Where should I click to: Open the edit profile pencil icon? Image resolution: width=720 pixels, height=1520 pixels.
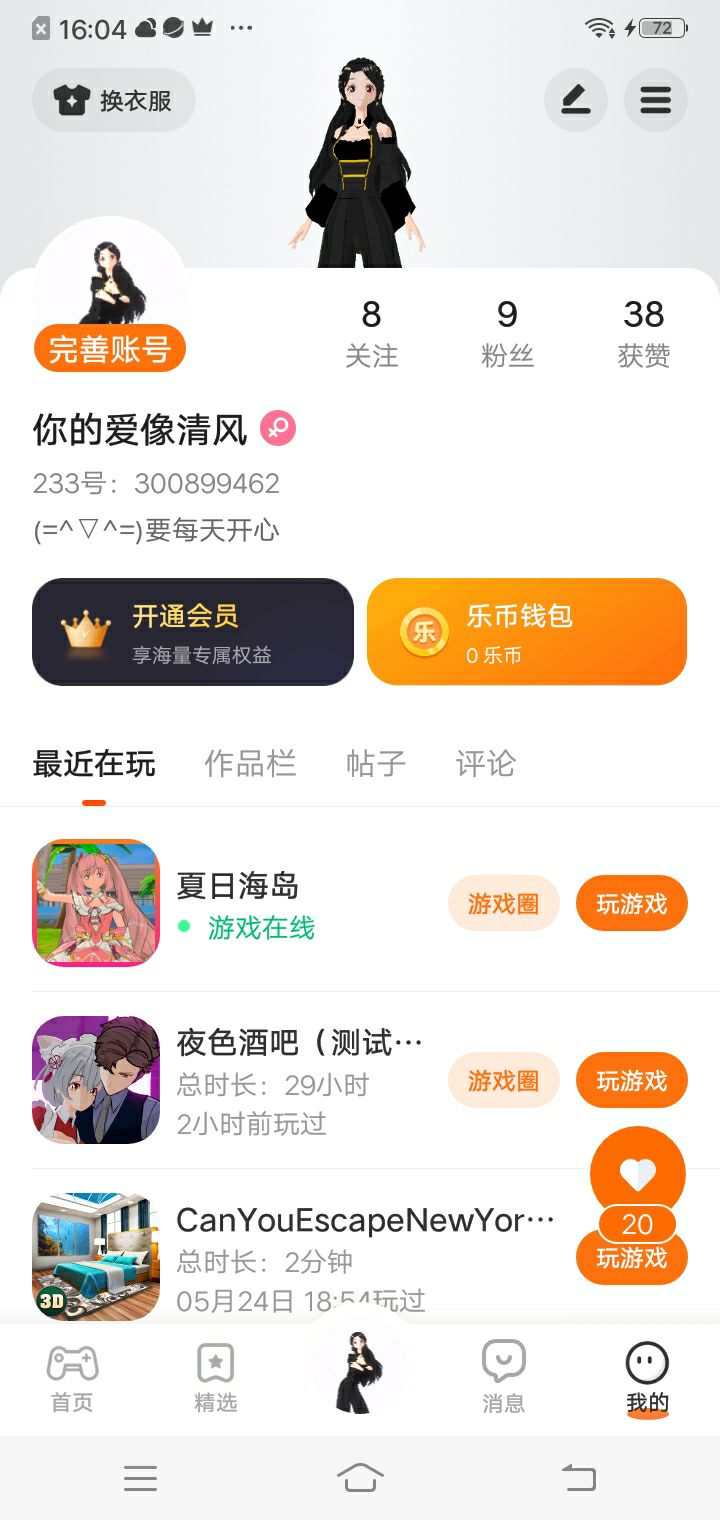point(575,100)
